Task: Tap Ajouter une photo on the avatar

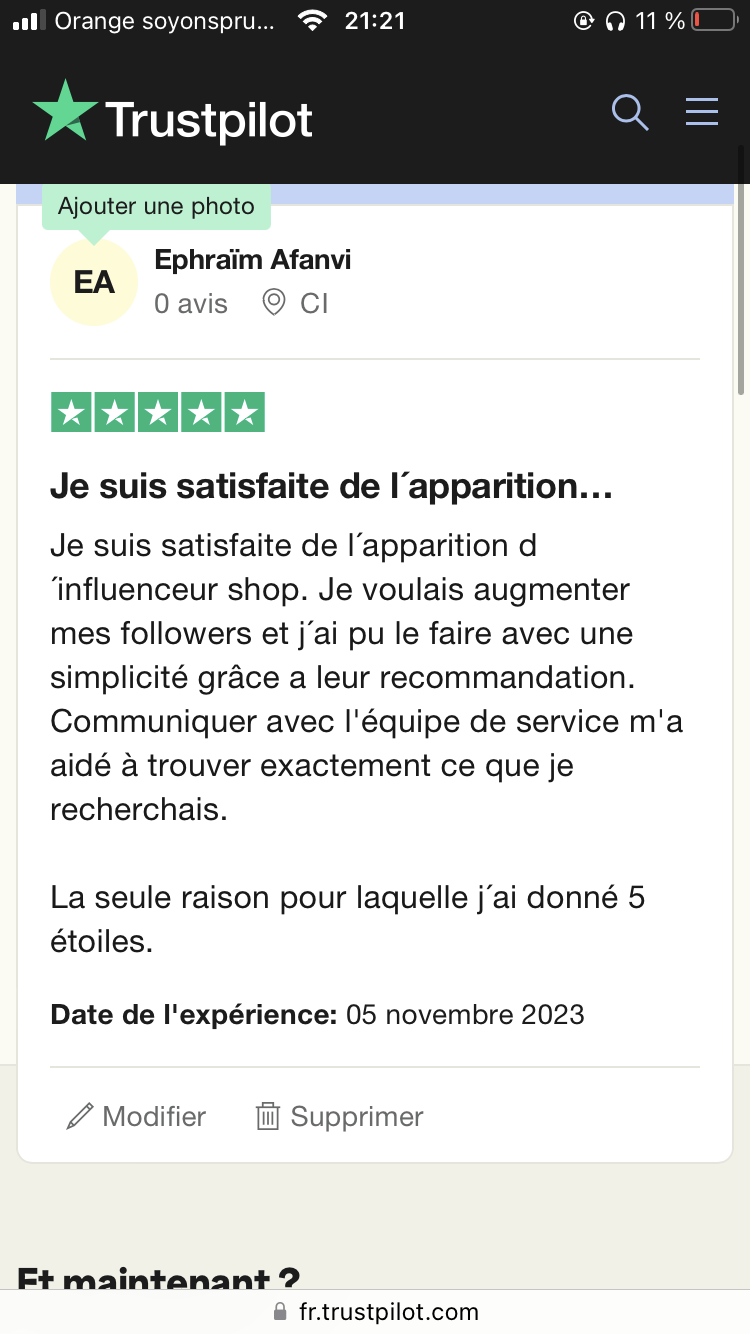Action: pos(156,207)
